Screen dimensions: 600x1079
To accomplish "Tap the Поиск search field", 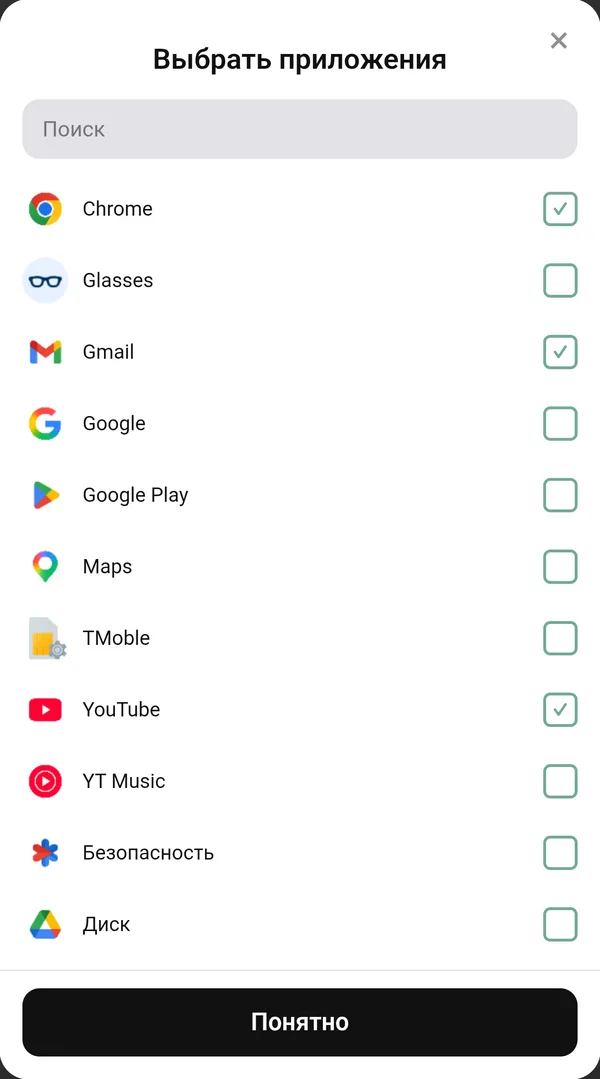I will click(x=300, y=129).
